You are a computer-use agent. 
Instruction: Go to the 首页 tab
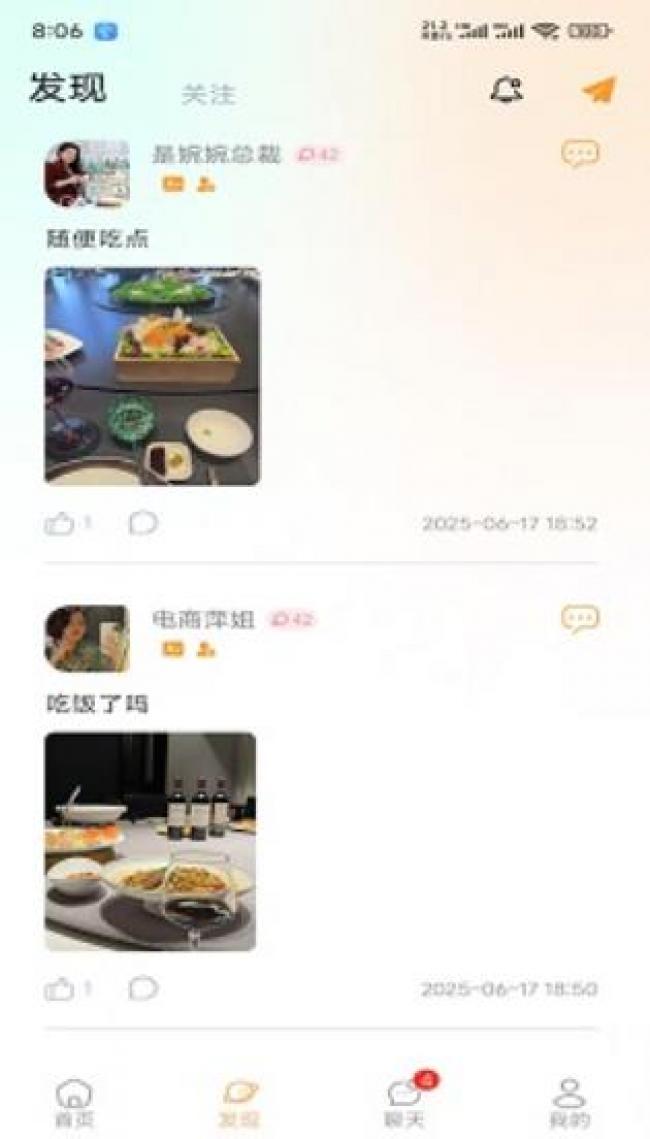pos(74,1102)
